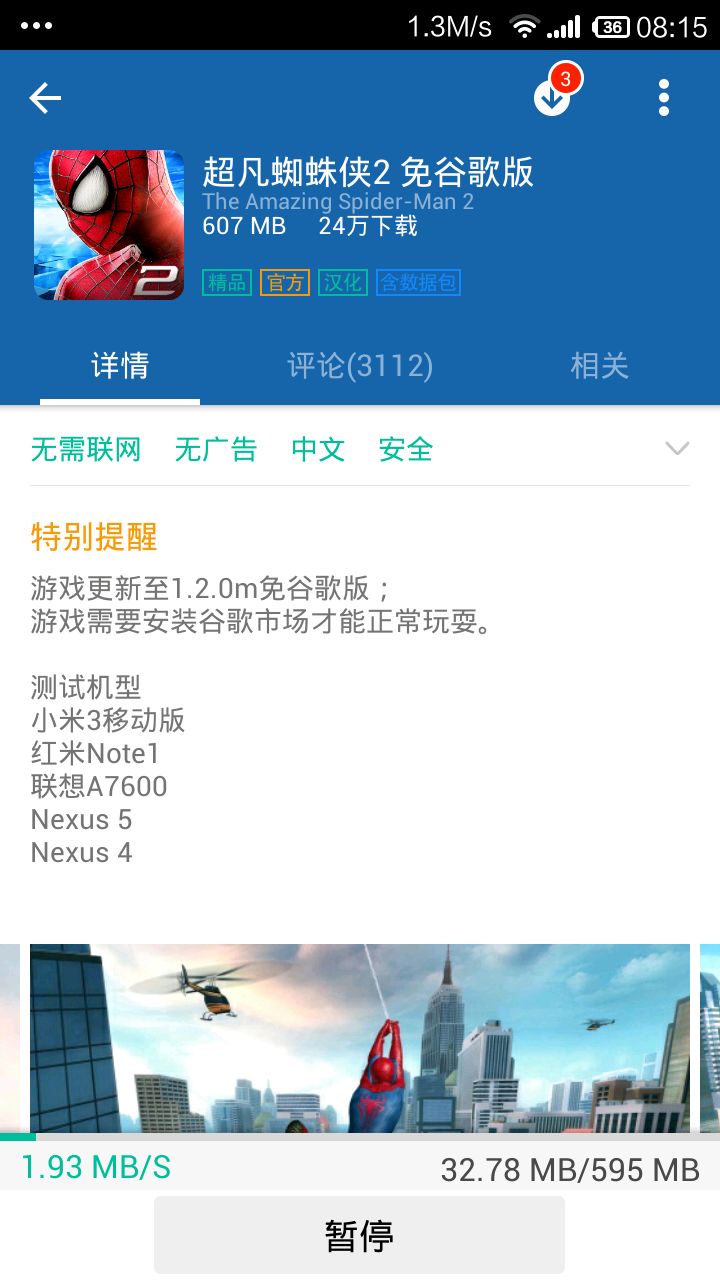Select the 详情 tab

pos(120,366)
